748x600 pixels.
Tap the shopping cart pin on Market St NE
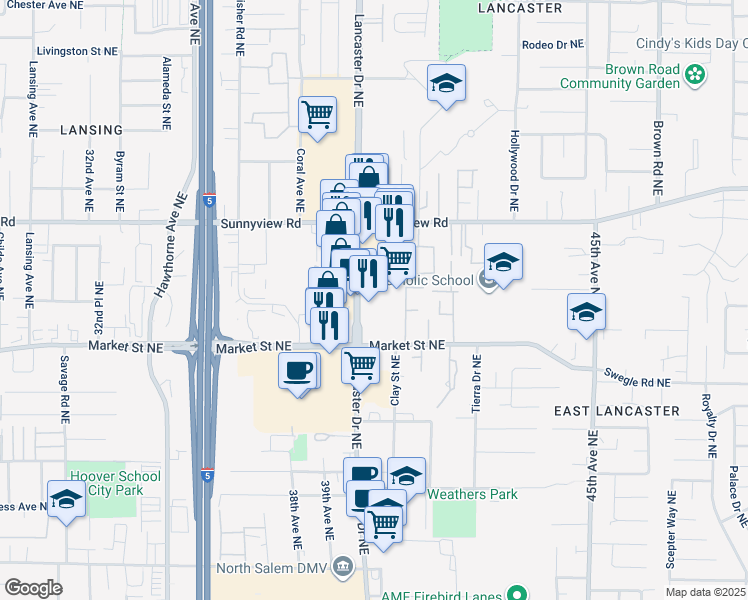360,364
